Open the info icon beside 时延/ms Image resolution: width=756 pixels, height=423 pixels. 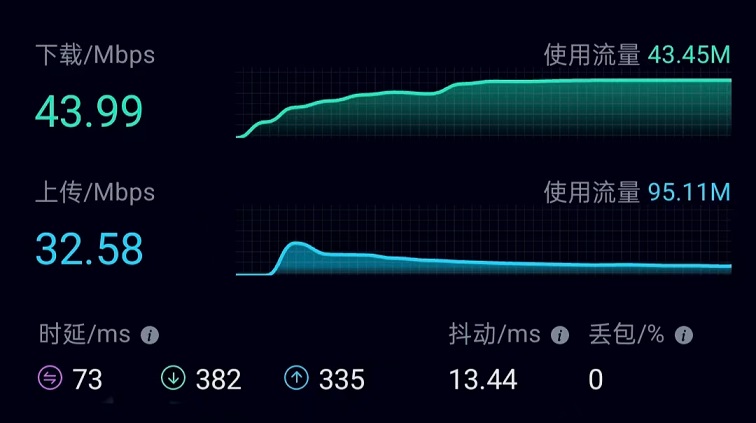coord(150,336)
